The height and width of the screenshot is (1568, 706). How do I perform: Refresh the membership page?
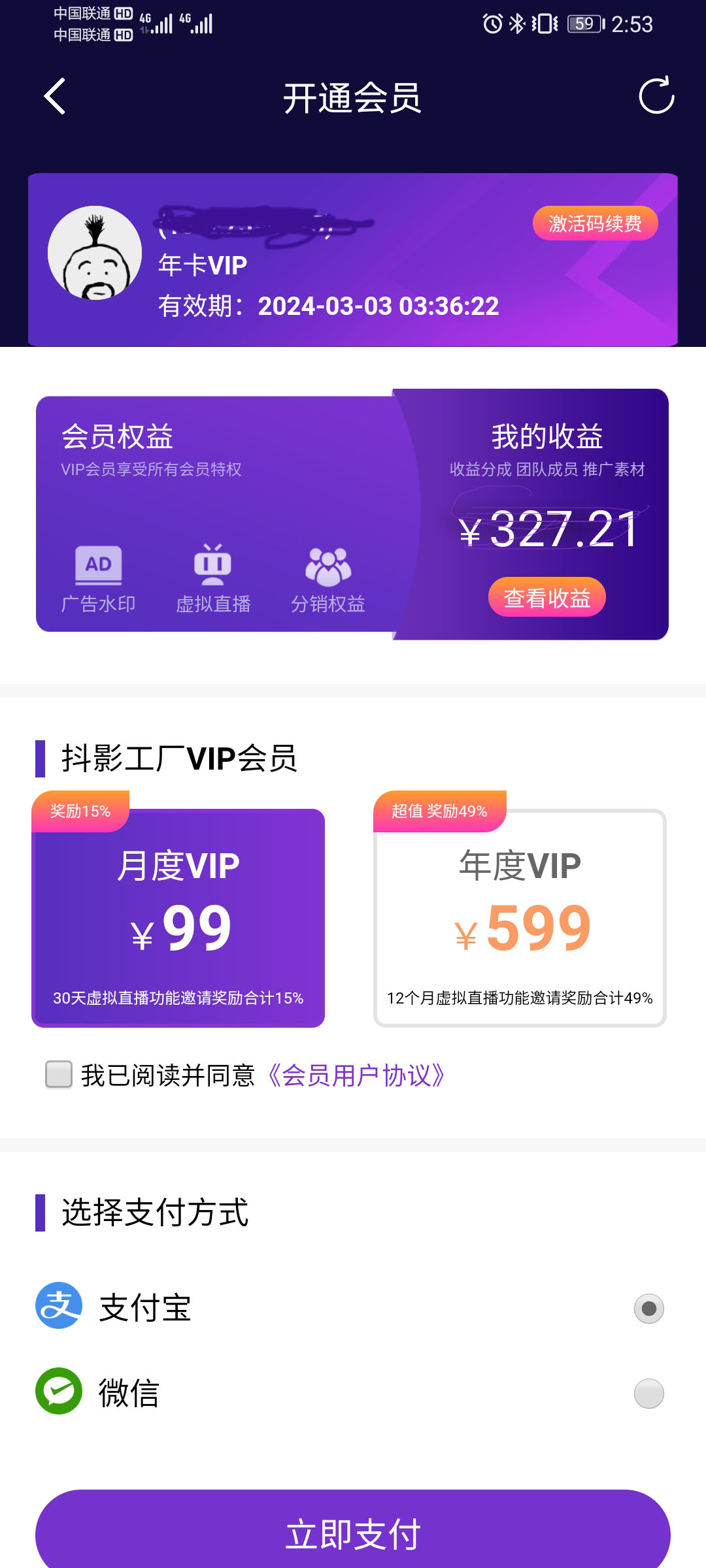656,97
